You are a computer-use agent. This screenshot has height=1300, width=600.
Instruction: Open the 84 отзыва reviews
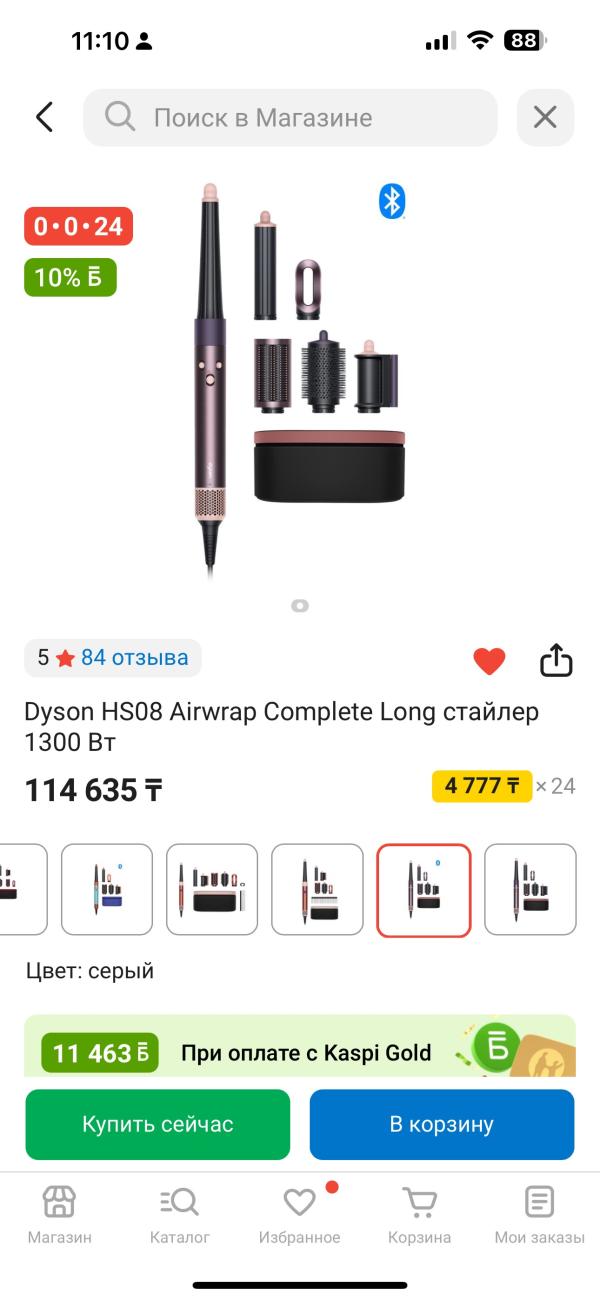pyautogui.click(x=134, y=658)
